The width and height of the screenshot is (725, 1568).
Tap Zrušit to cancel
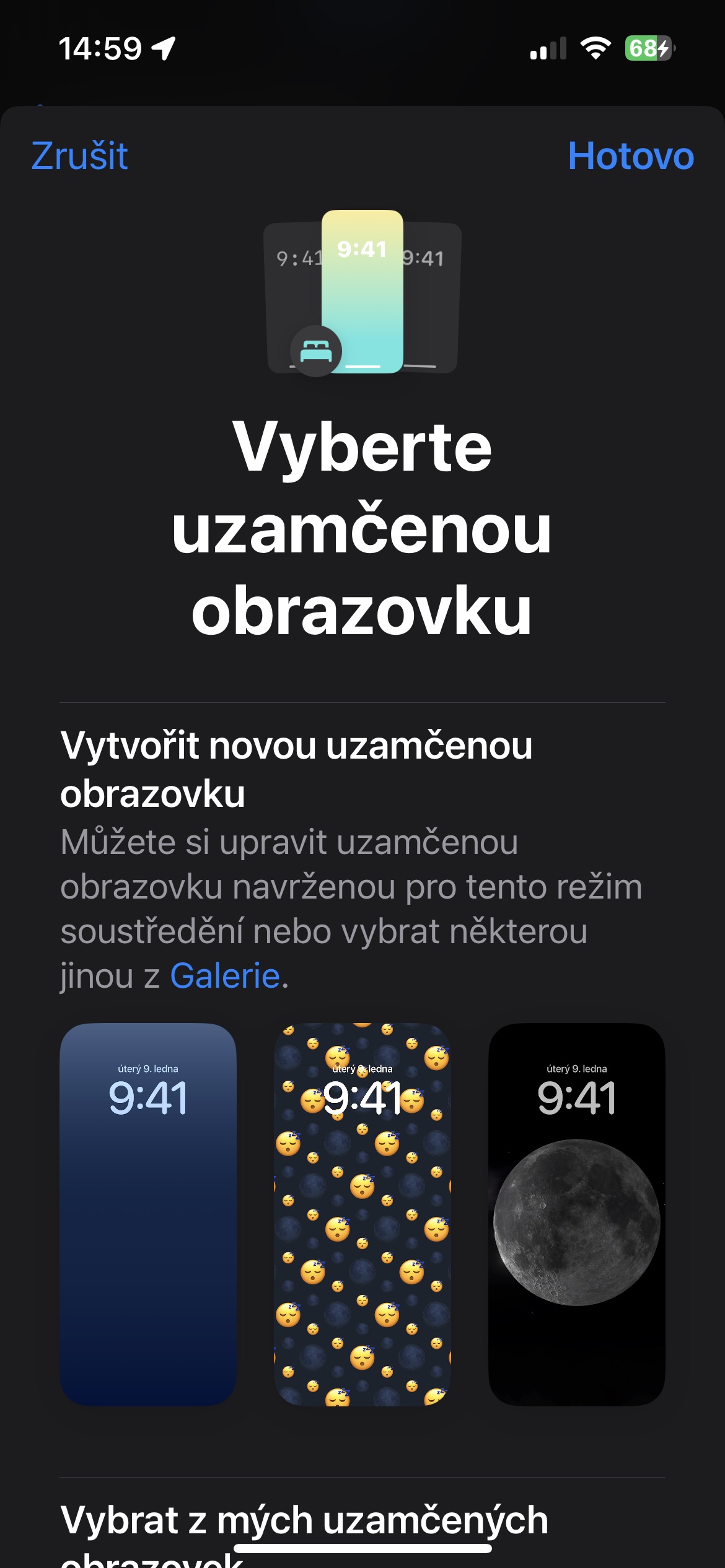tap(80, 155)
